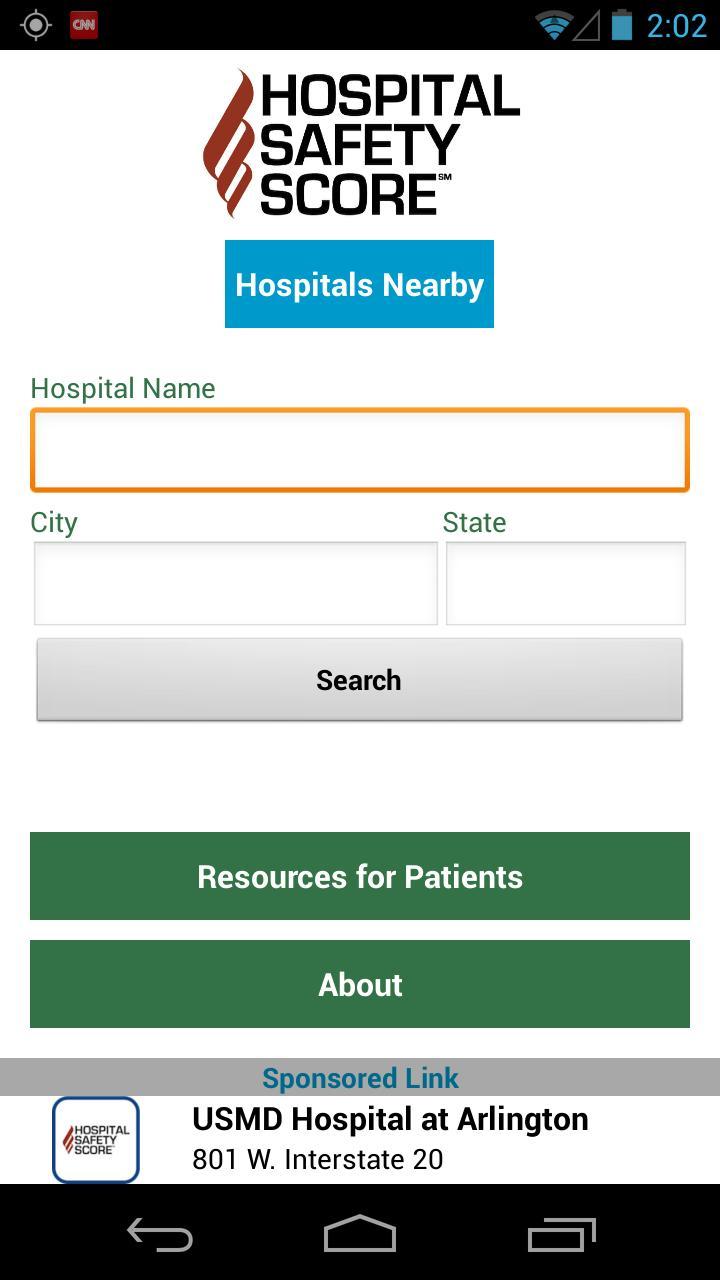Tap the GPS location icon in status bar
This screenshot has width=720, height=1280.
coord(36,23)
